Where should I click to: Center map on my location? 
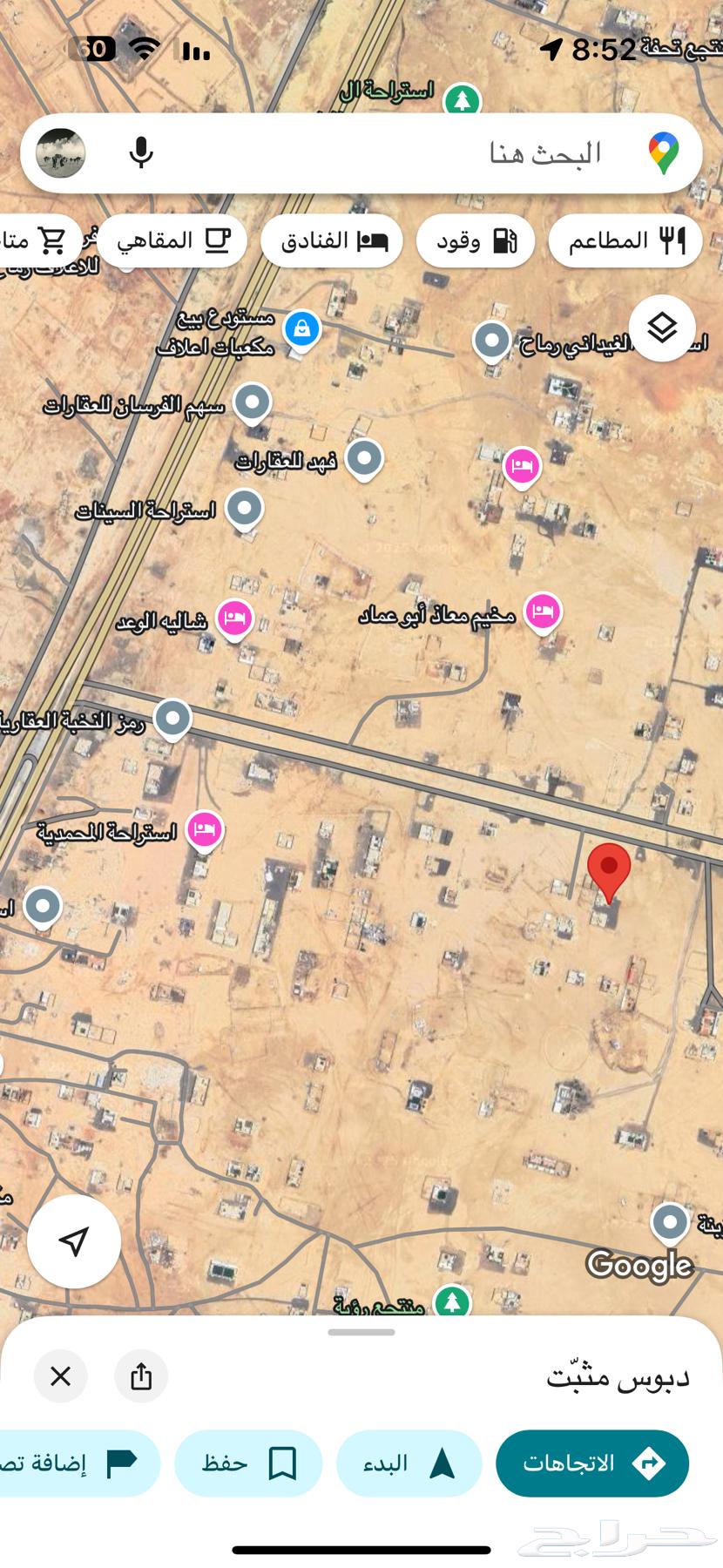point(74,1241)
